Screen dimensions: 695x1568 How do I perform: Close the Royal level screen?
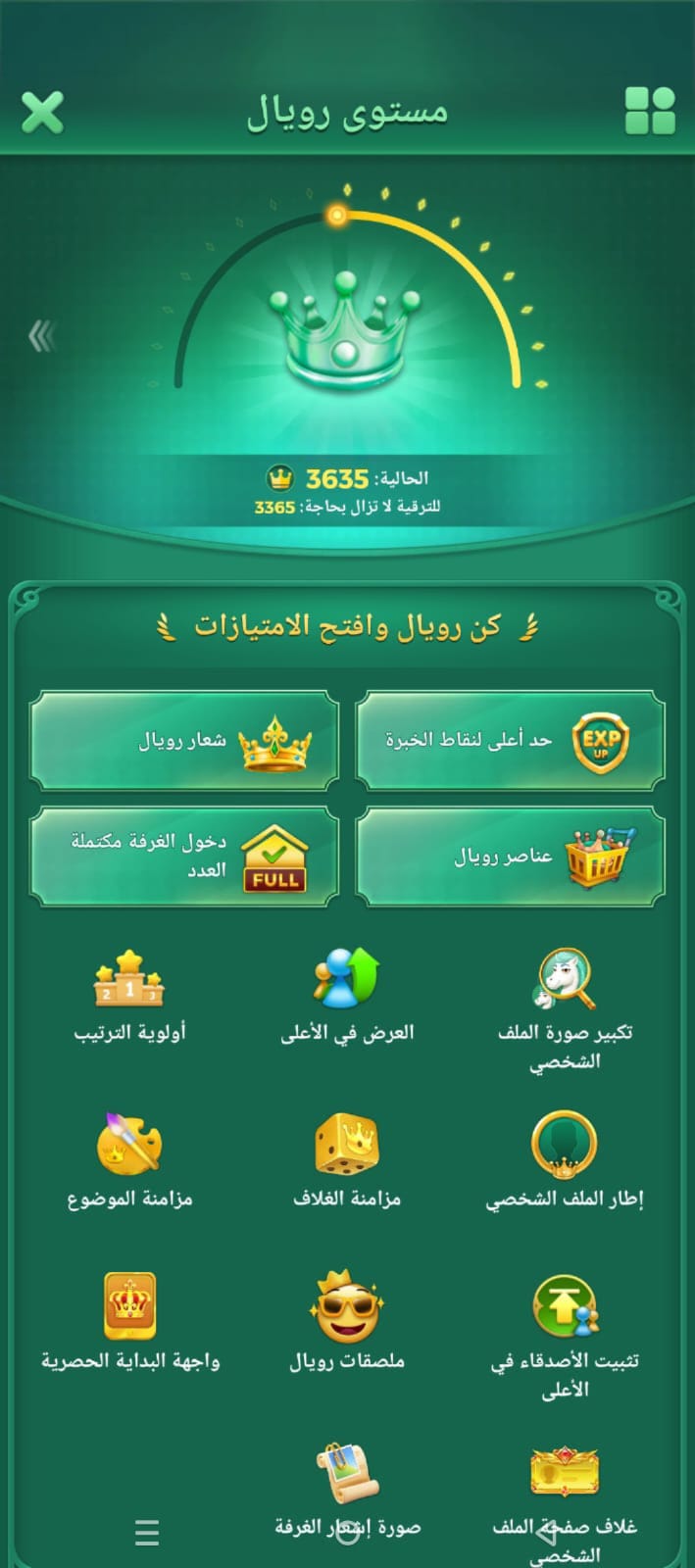coord(42,112)
